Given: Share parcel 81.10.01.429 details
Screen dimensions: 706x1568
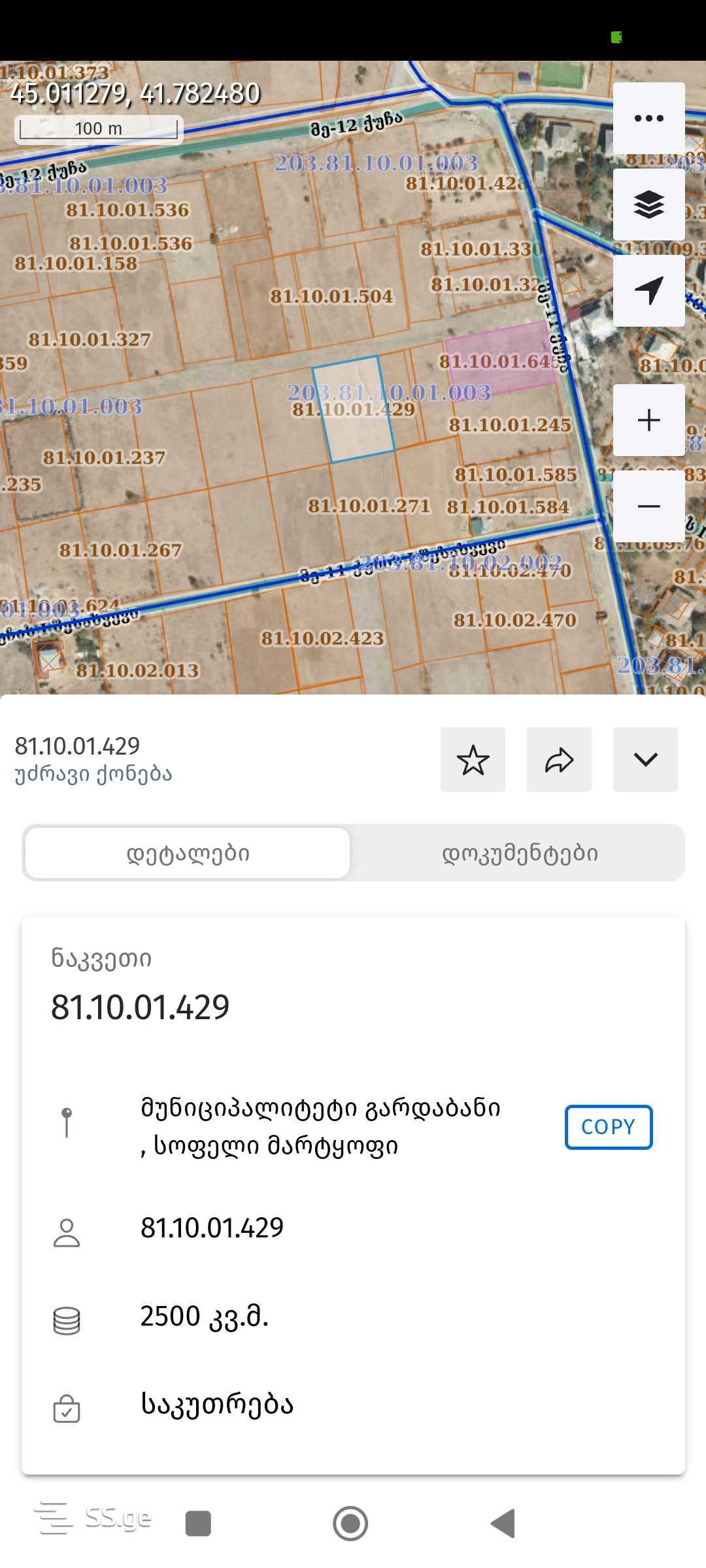Looking at the screenshot, I should (x=559, y=760).
